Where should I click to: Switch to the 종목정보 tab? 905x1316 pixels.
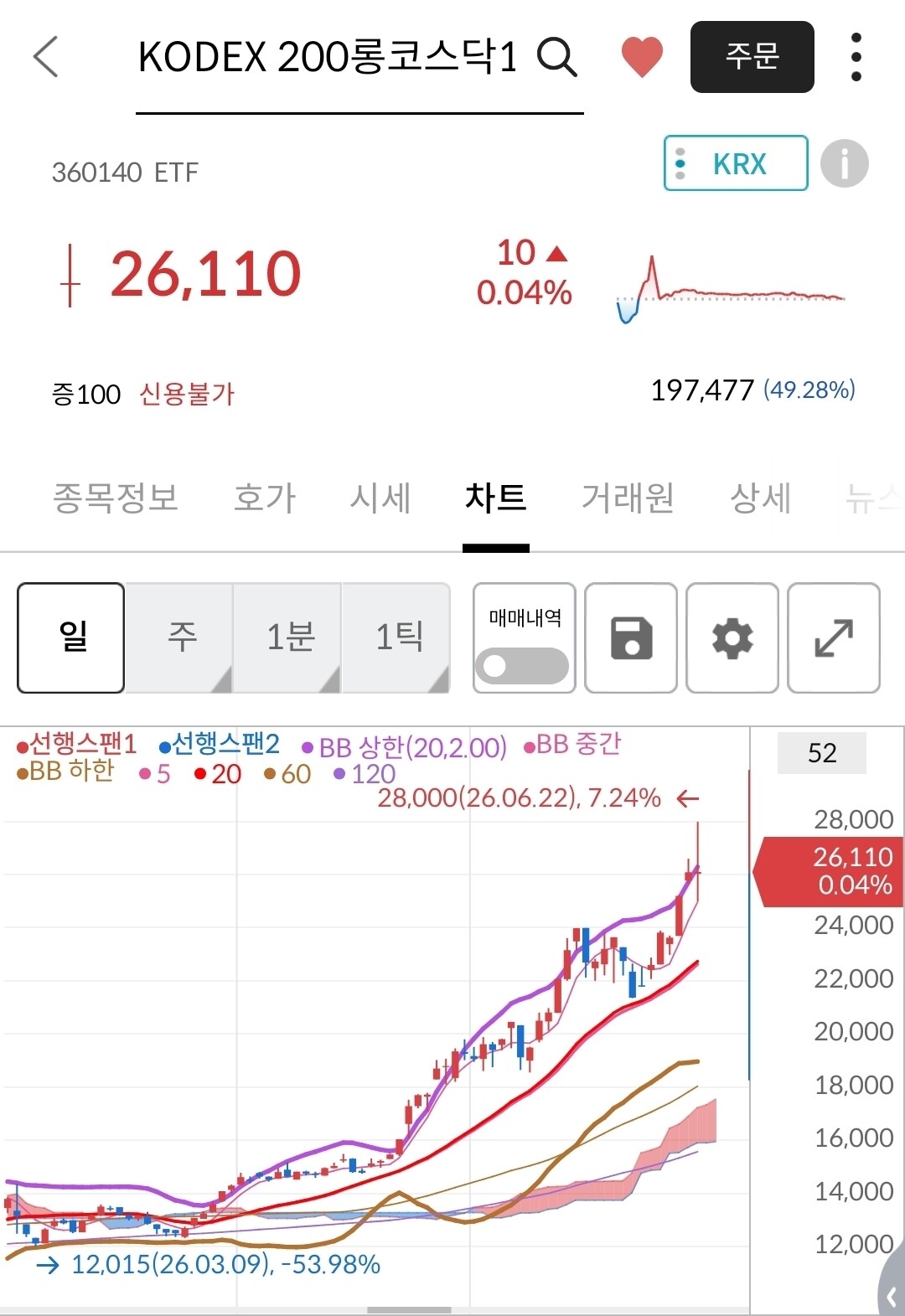tap(116, 498)
